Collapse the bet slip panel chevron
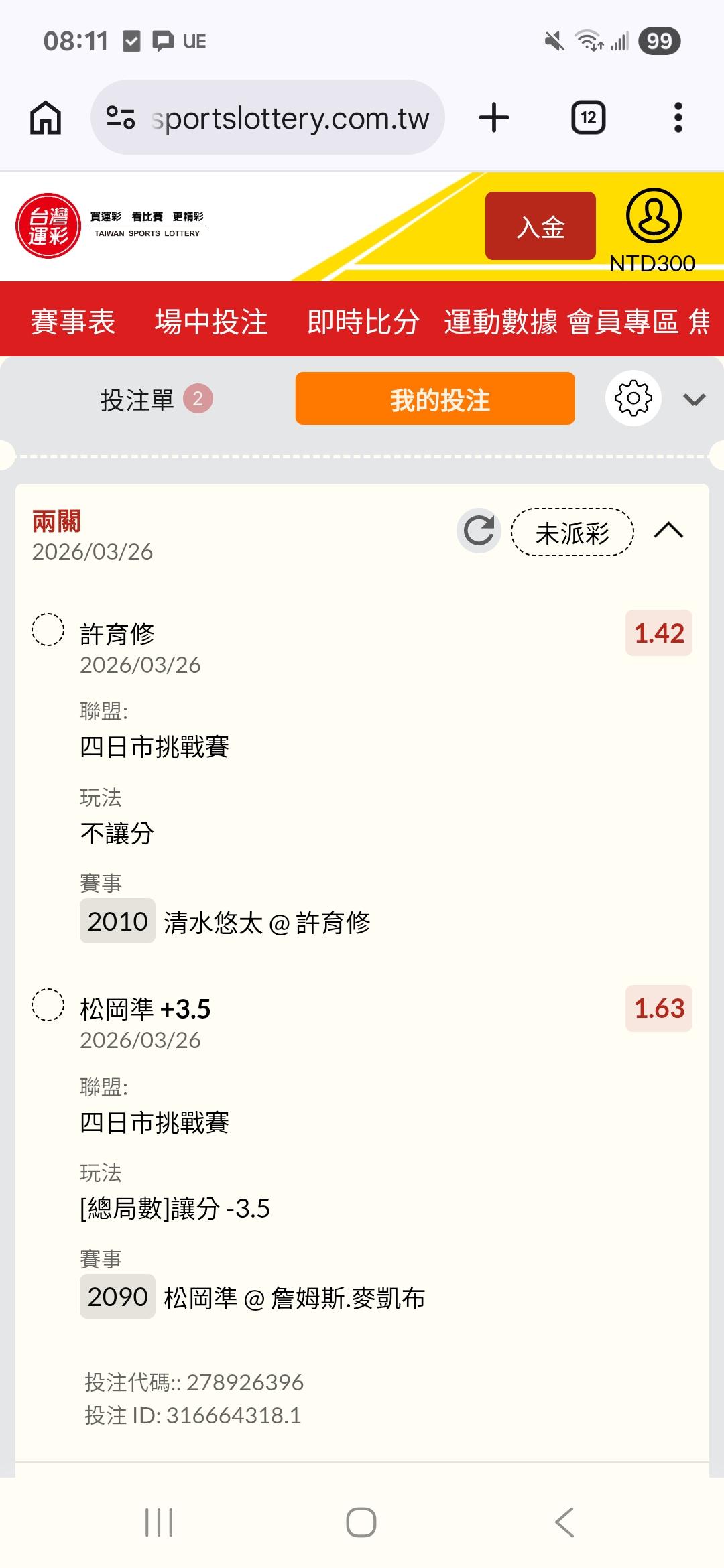Image resolution: width=724 pixels, height=1568 pixels. [x=694, y=400]
